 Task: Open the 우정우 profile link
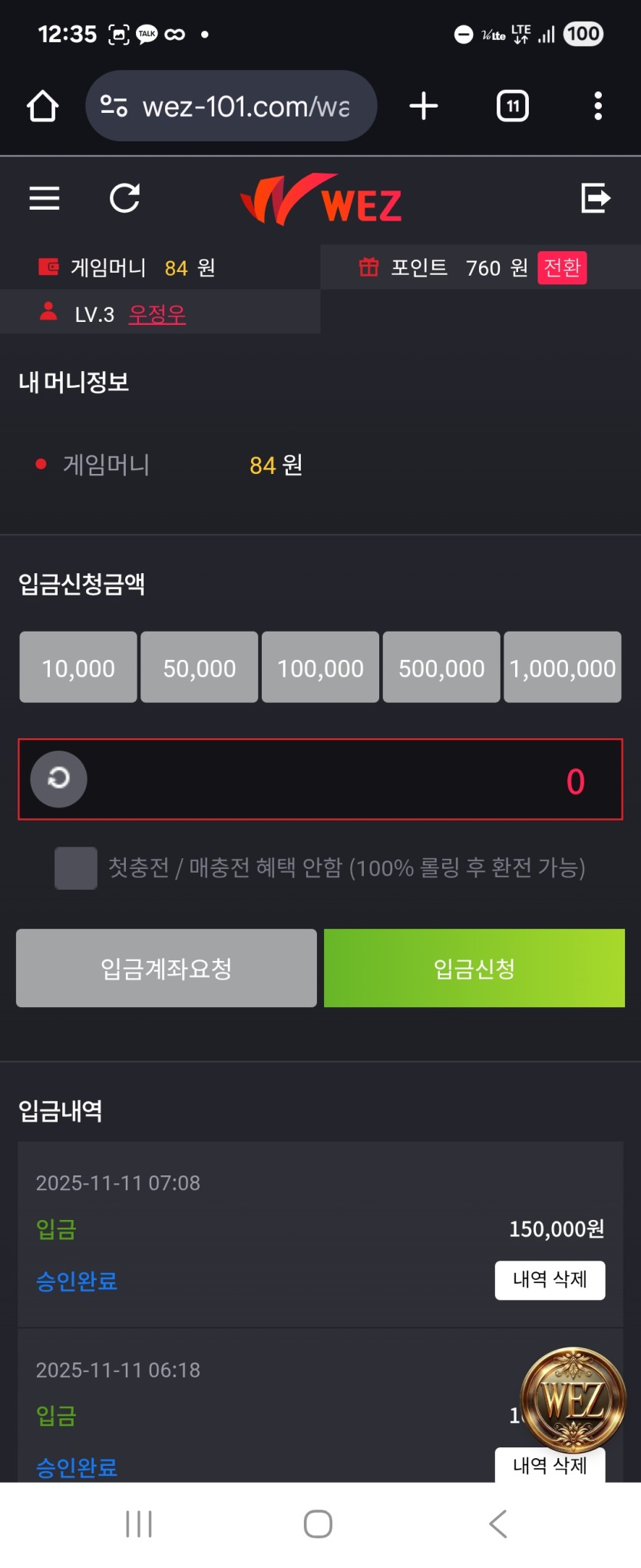coord(157,314)
